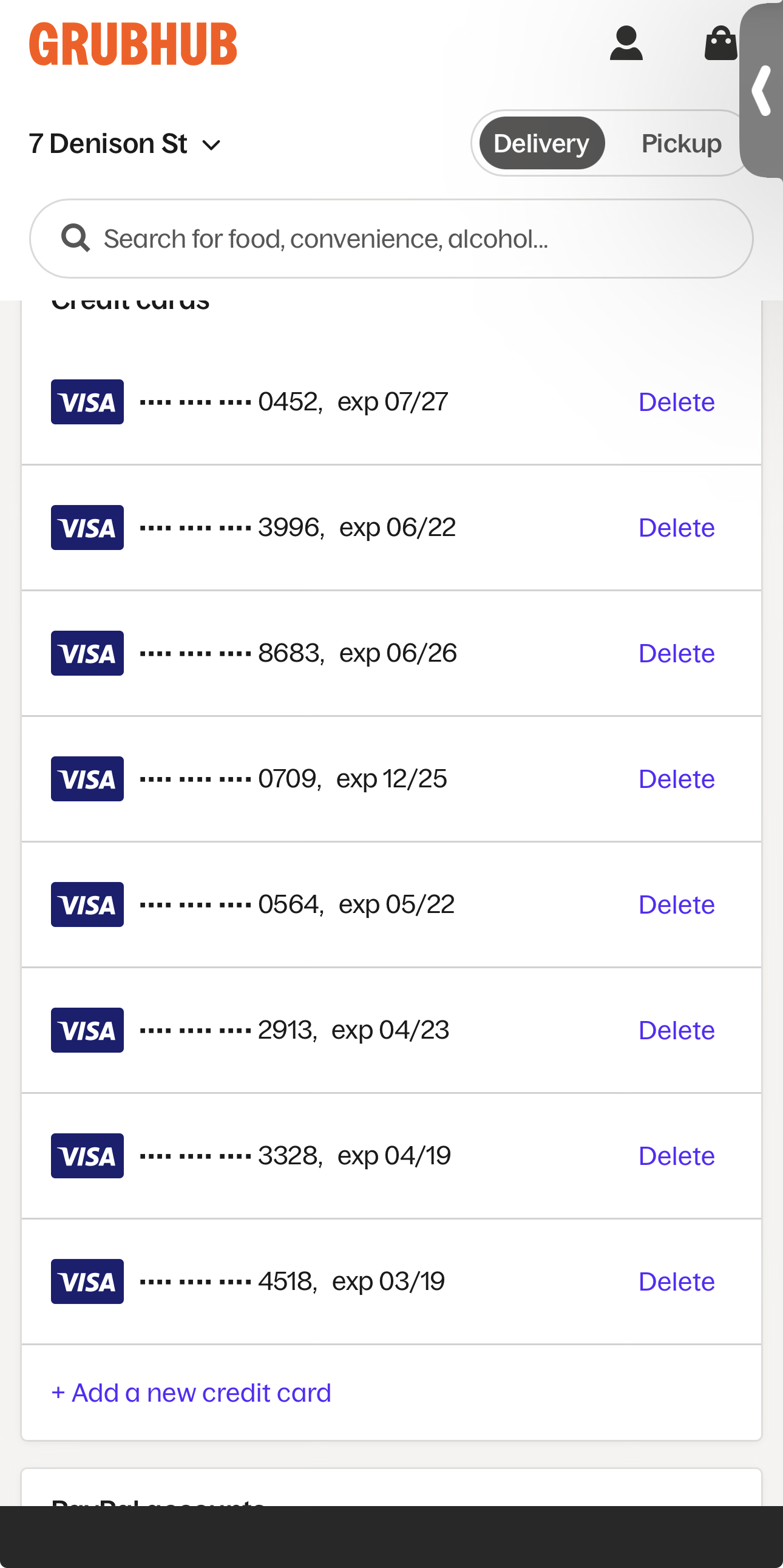783x1568 pixels.
Task: Select the Delivery option
Action: point(541,144)
